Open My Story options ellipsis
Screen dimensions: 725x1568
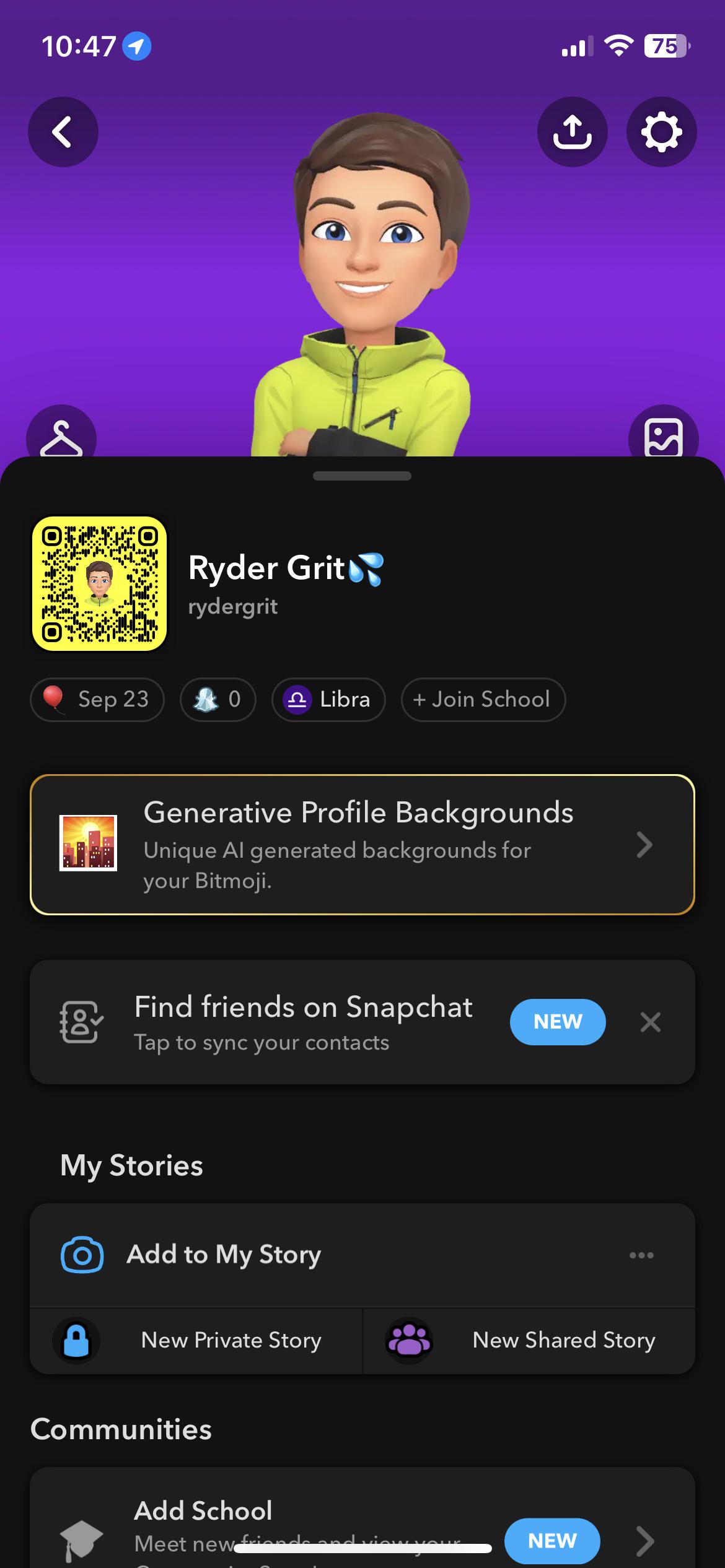[x=641, y=1255]
